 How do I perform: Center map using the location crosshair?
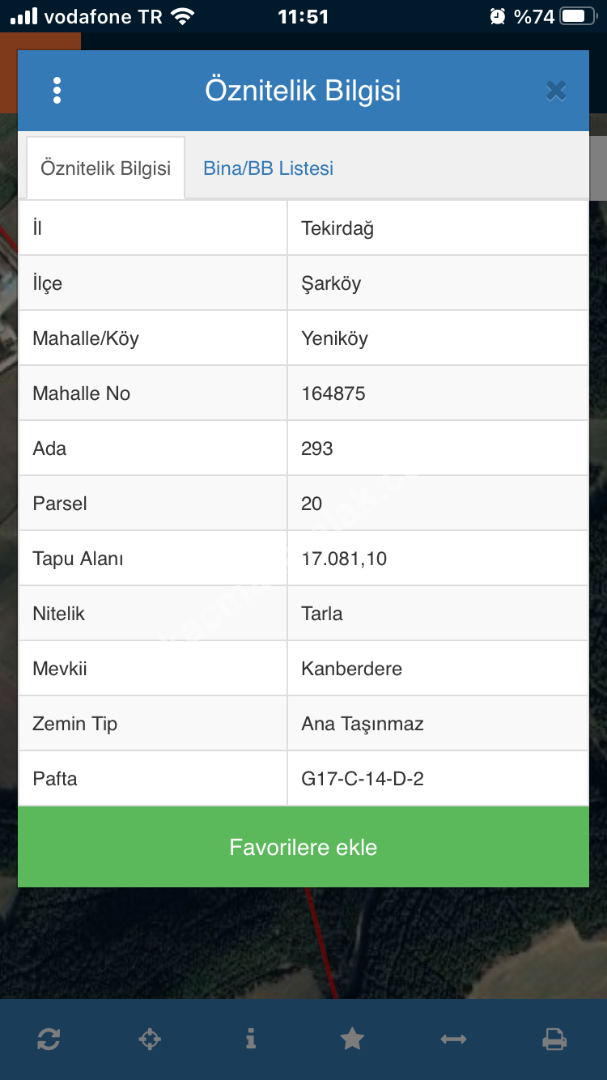(149, 1039)
